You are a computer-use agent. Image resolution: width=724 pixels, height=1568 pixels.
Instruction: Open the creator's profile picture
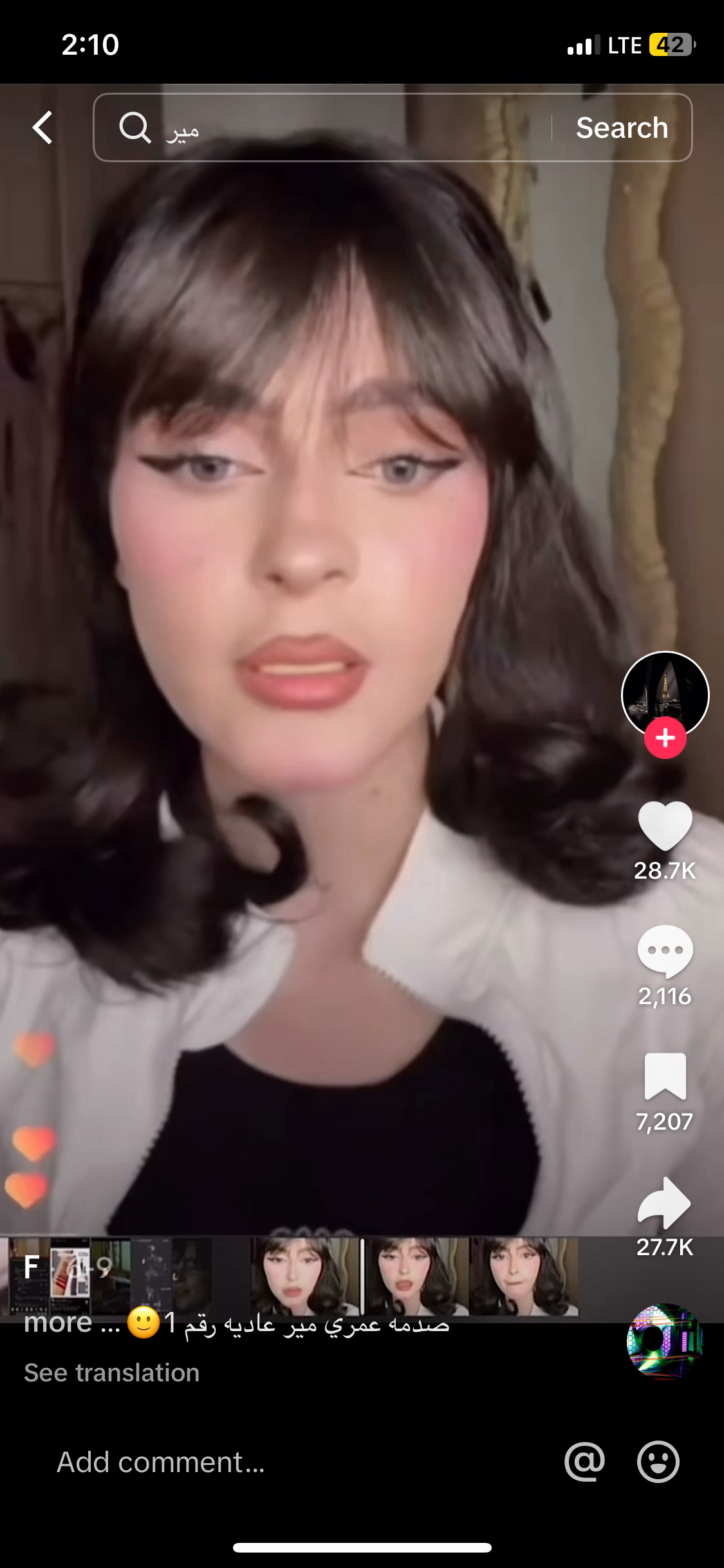coord(665,695)
